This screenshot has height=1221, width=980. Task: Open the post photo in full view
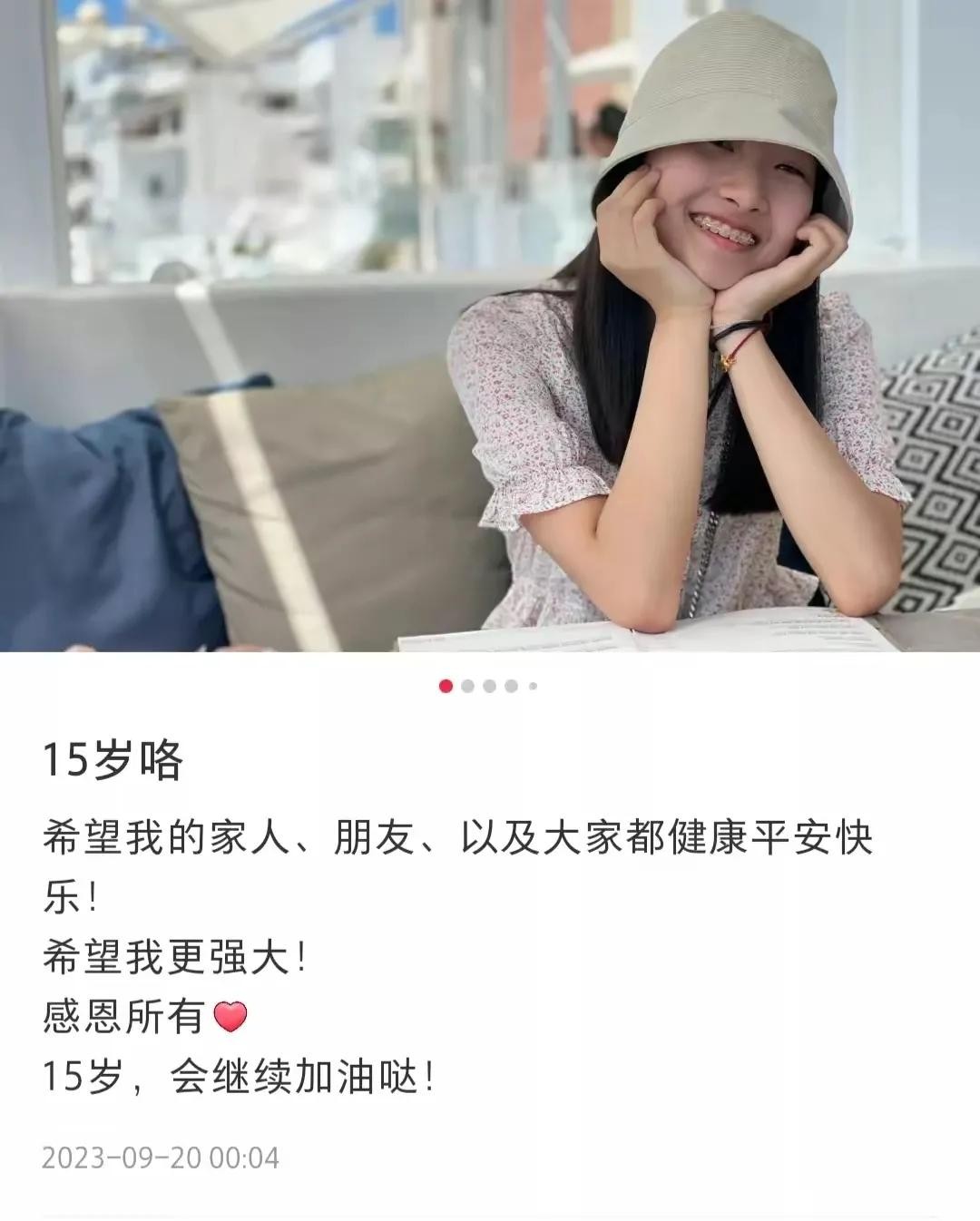tap(490, 327)
